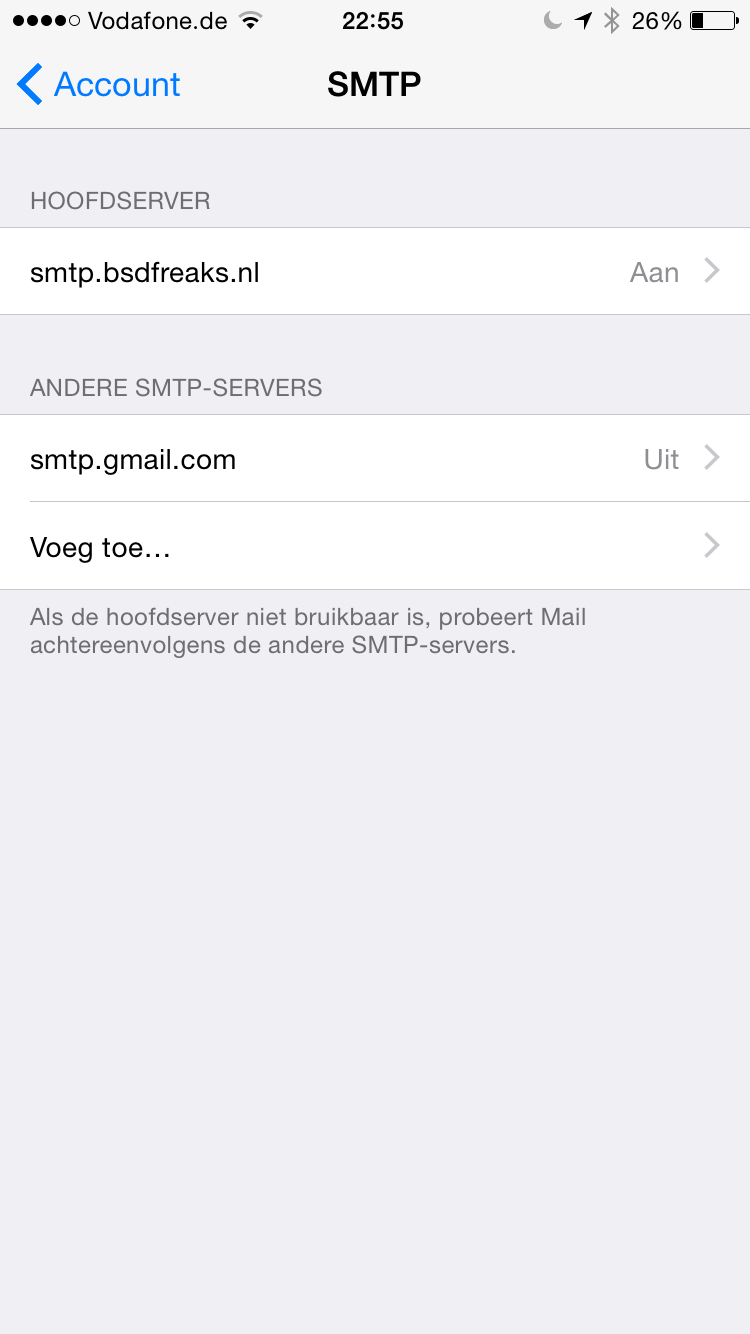Open the smtp.bsdfreaks.nl main server settings
The width and height of the screenshot is (750, 1334).
(x=375, y=271)
